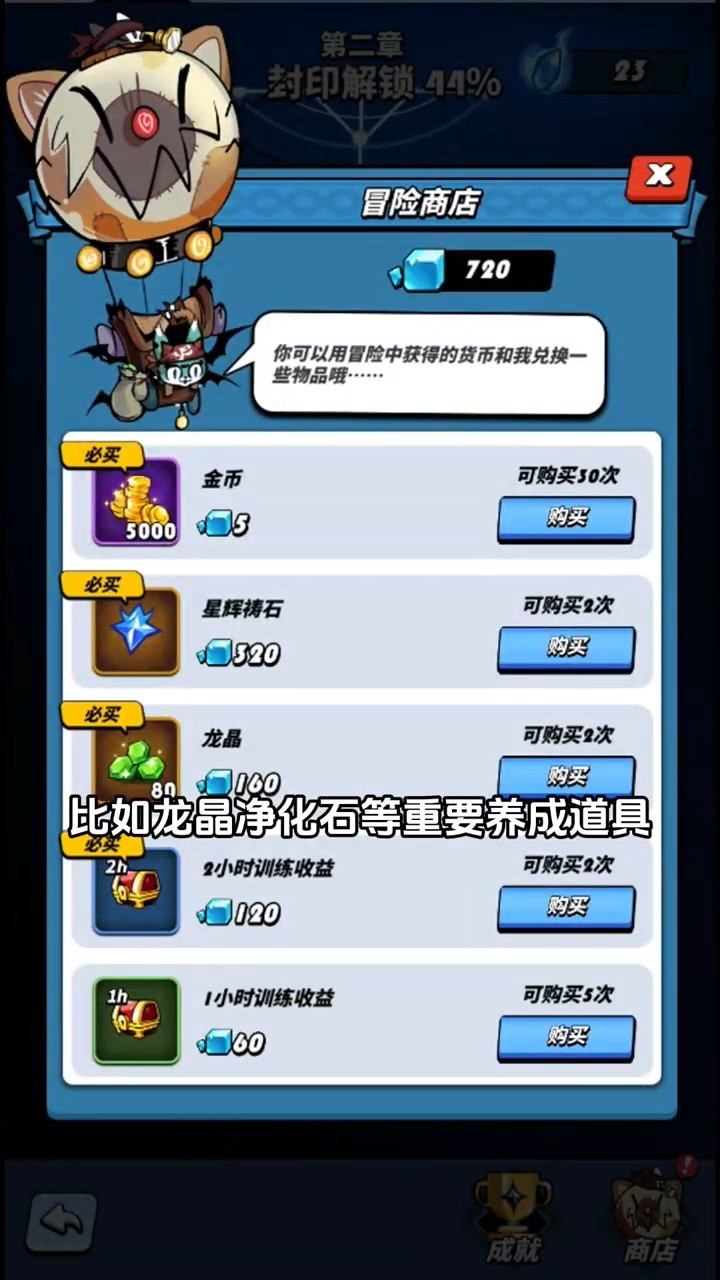Tap the 必买 badge on the gold item
Viewport: 720px width, 1280px height.
click(x=104, y=453)
